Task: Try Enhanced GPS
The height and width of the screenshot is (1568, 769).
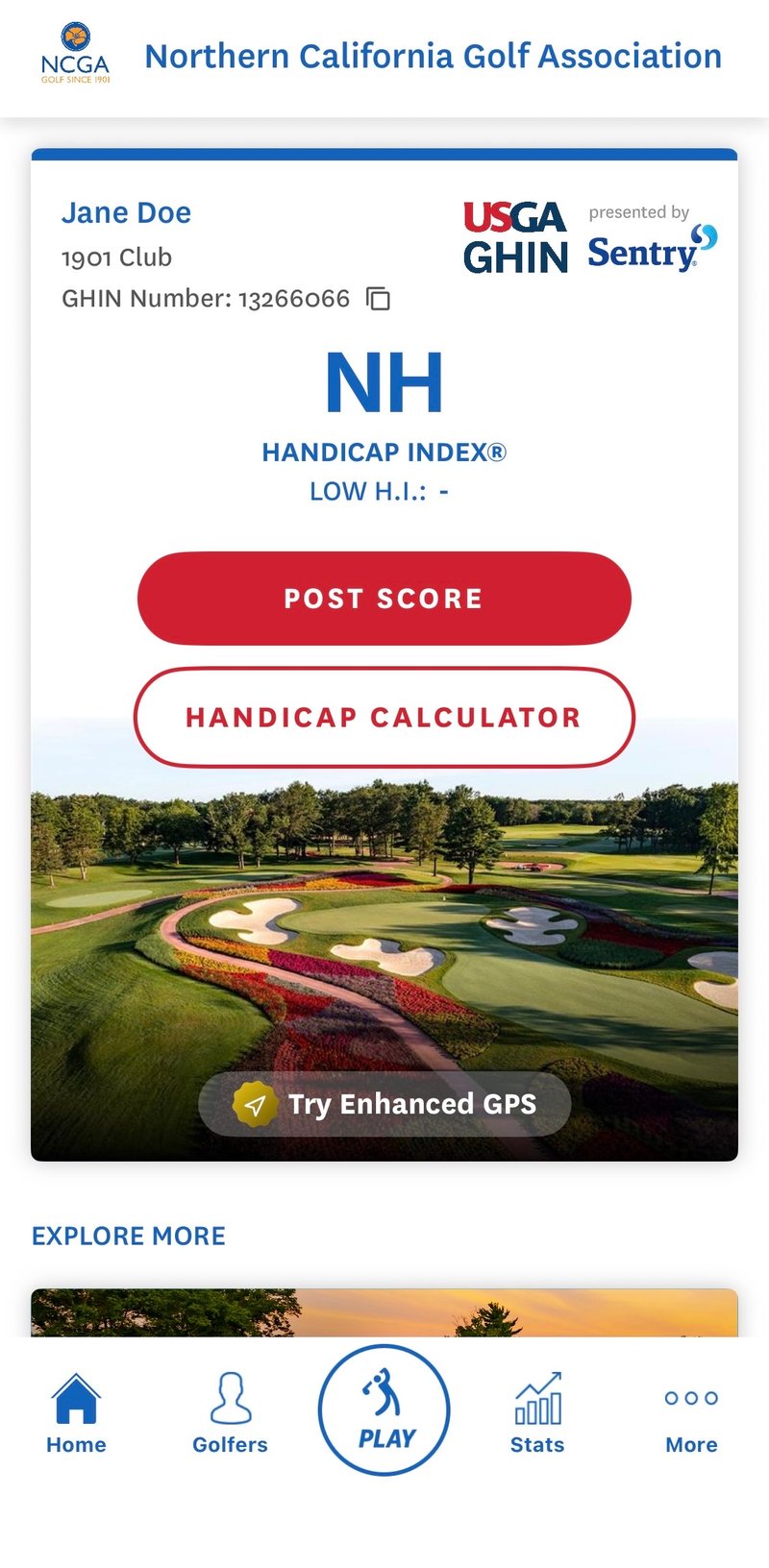Action: tap(384, 1104)
